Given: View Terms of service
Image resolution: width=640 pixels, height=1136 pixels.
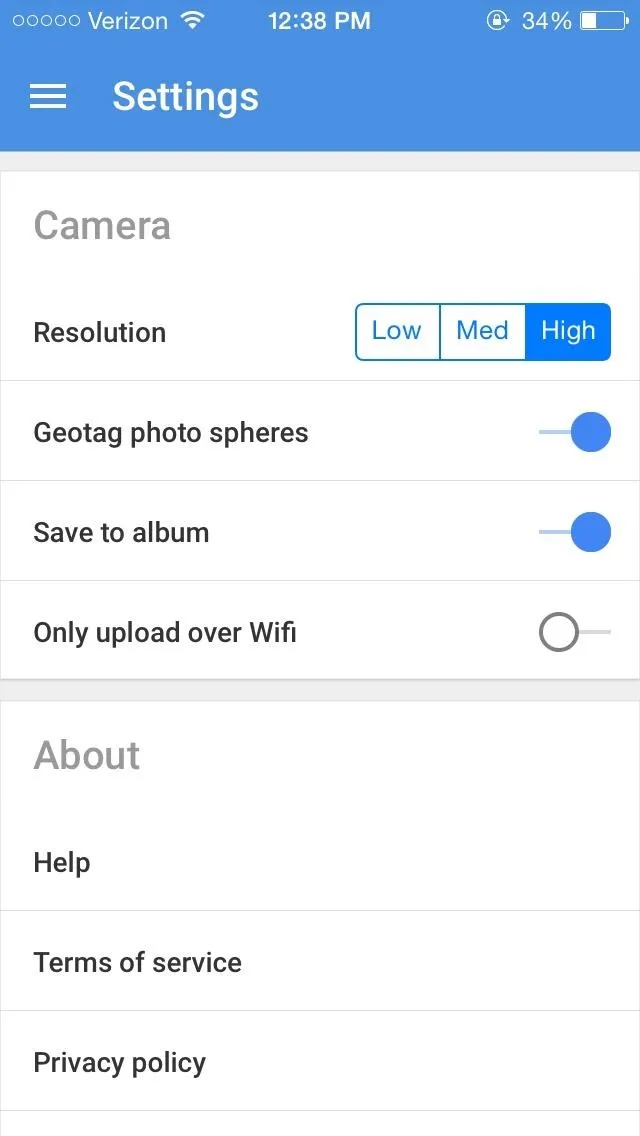Looking at the screenshot, I should coord(320,961).
